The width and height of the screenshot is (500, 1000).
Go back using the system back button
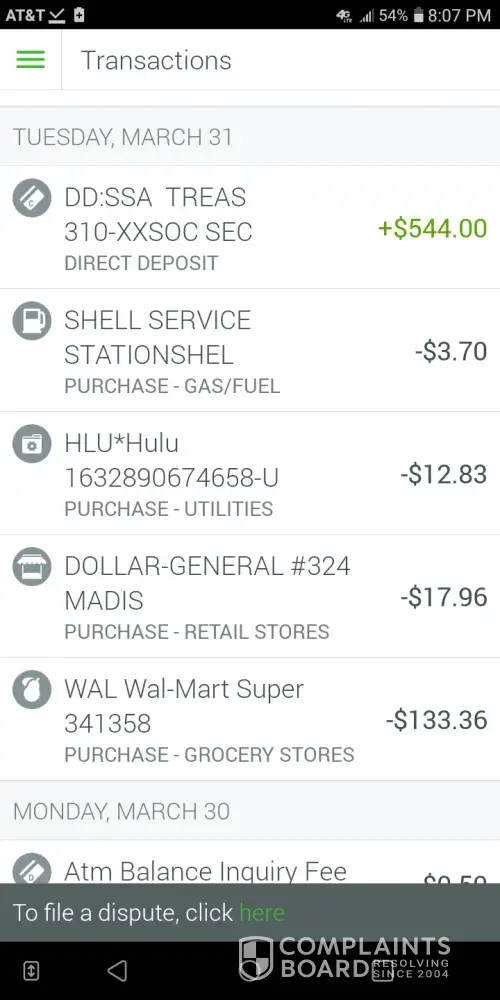coord(117,971)
